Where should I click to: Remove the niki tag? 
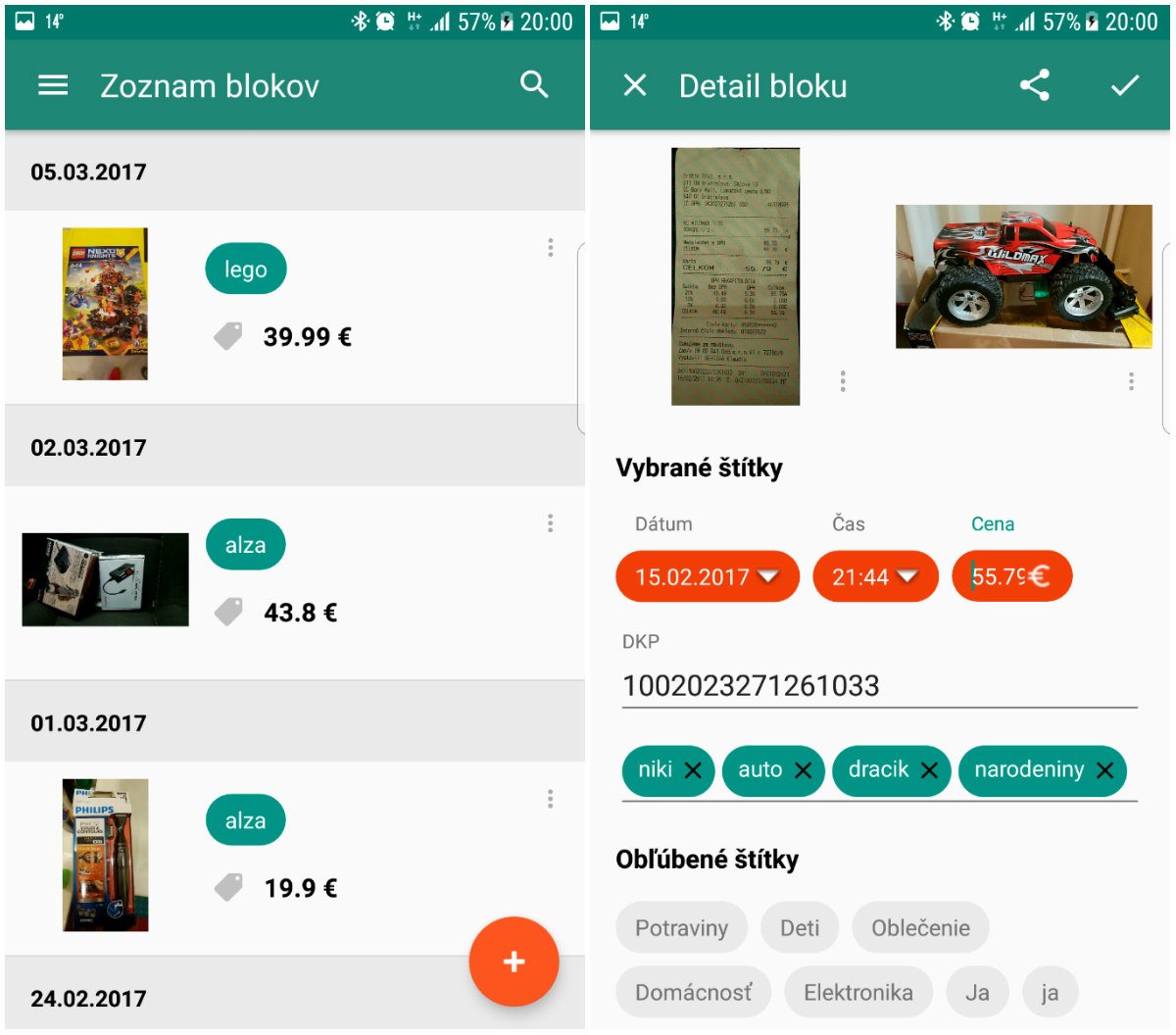693,770
